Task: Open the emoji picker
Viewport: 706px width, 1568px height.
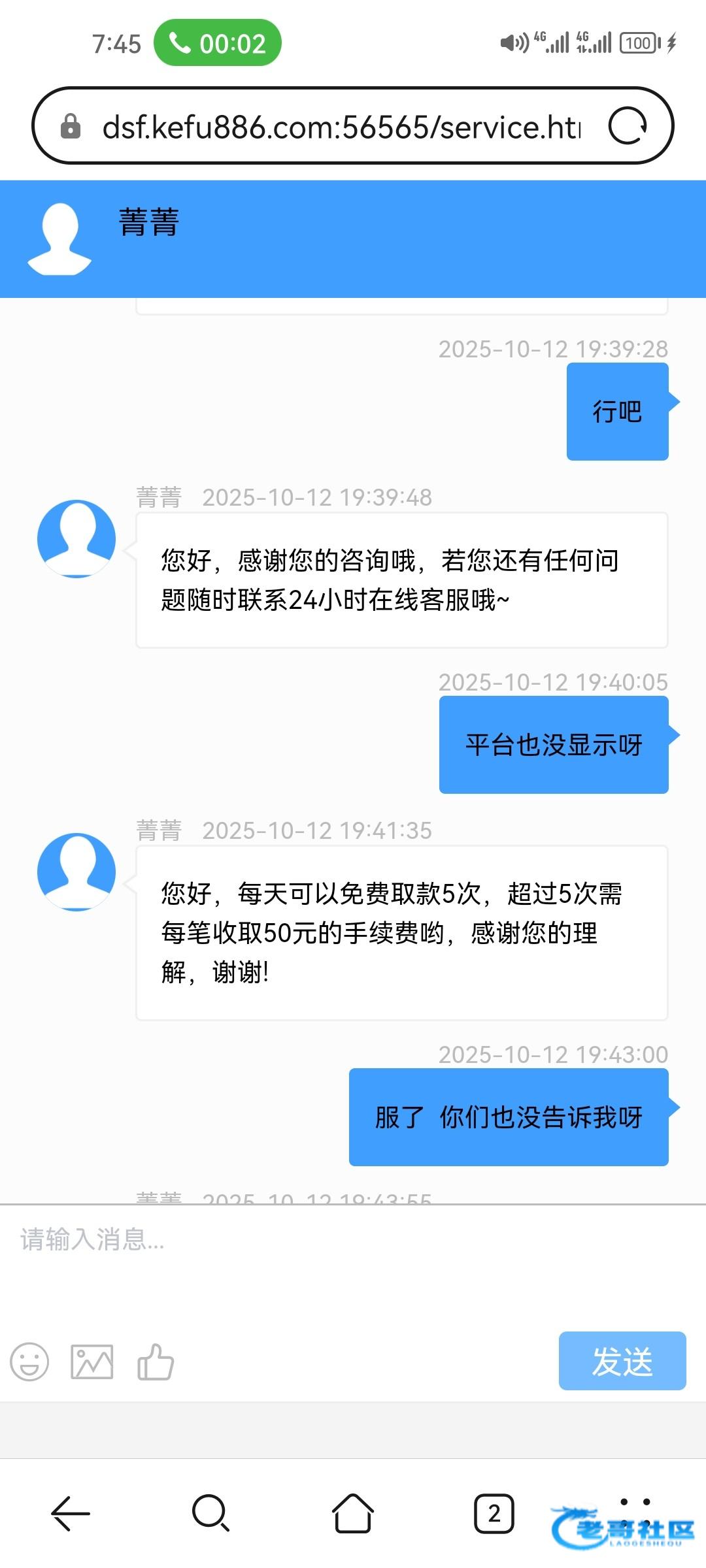Action: [29, 1362]
